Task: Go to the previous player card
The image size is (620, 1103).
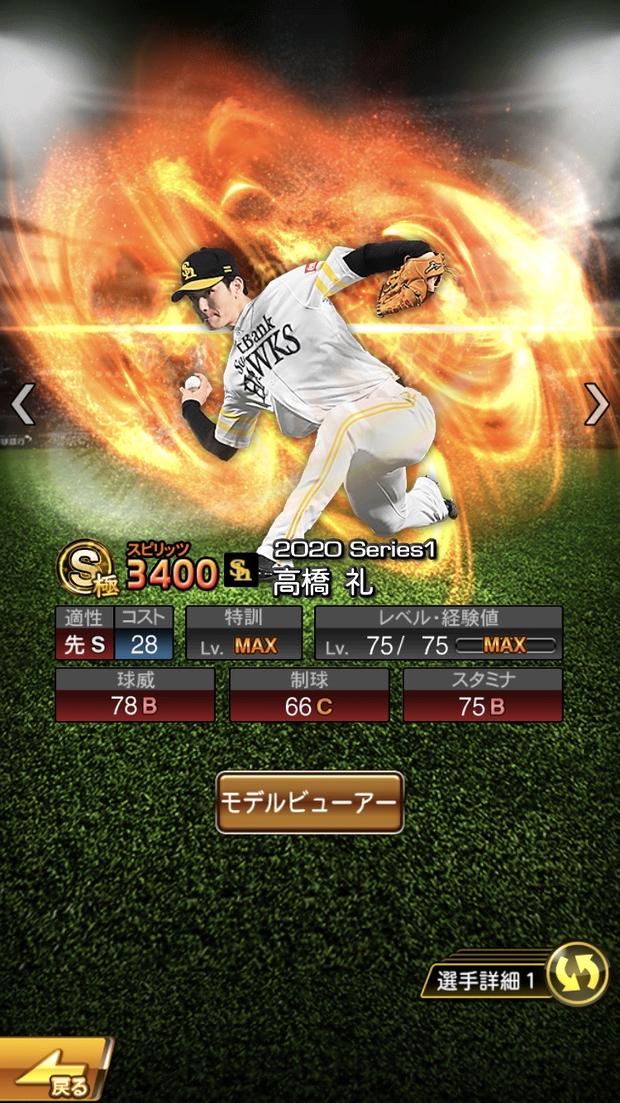Action: click(22, 405)
